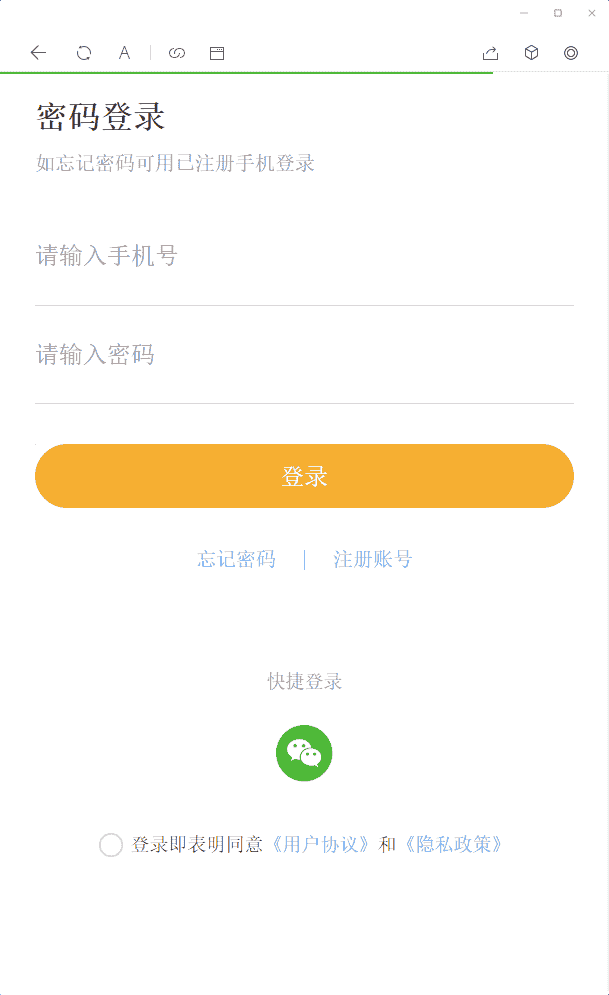609x995 pixels.
Task: Log in with the WeChat icon
Action: click(304, 753)
